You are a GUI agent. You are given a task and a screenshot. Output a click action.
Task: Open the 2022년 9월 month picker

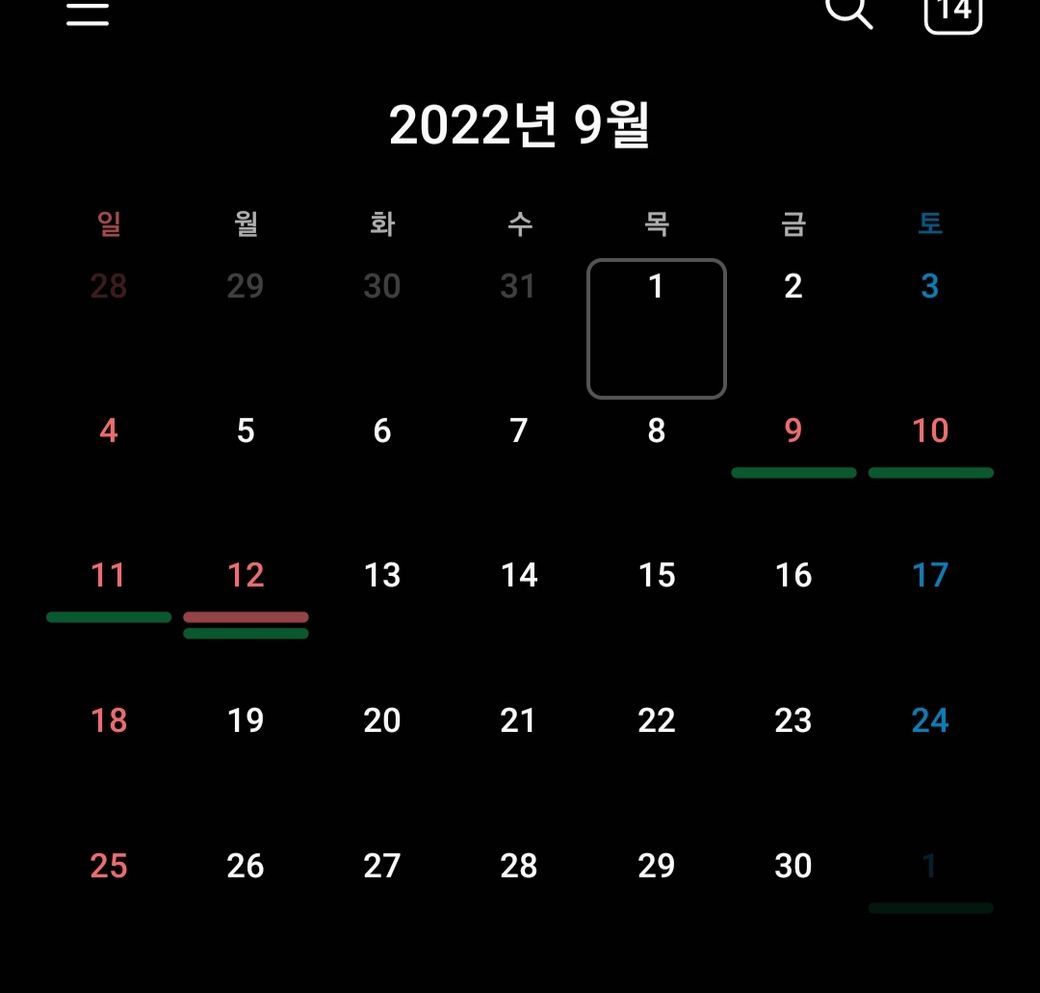[x=520, y=127]
